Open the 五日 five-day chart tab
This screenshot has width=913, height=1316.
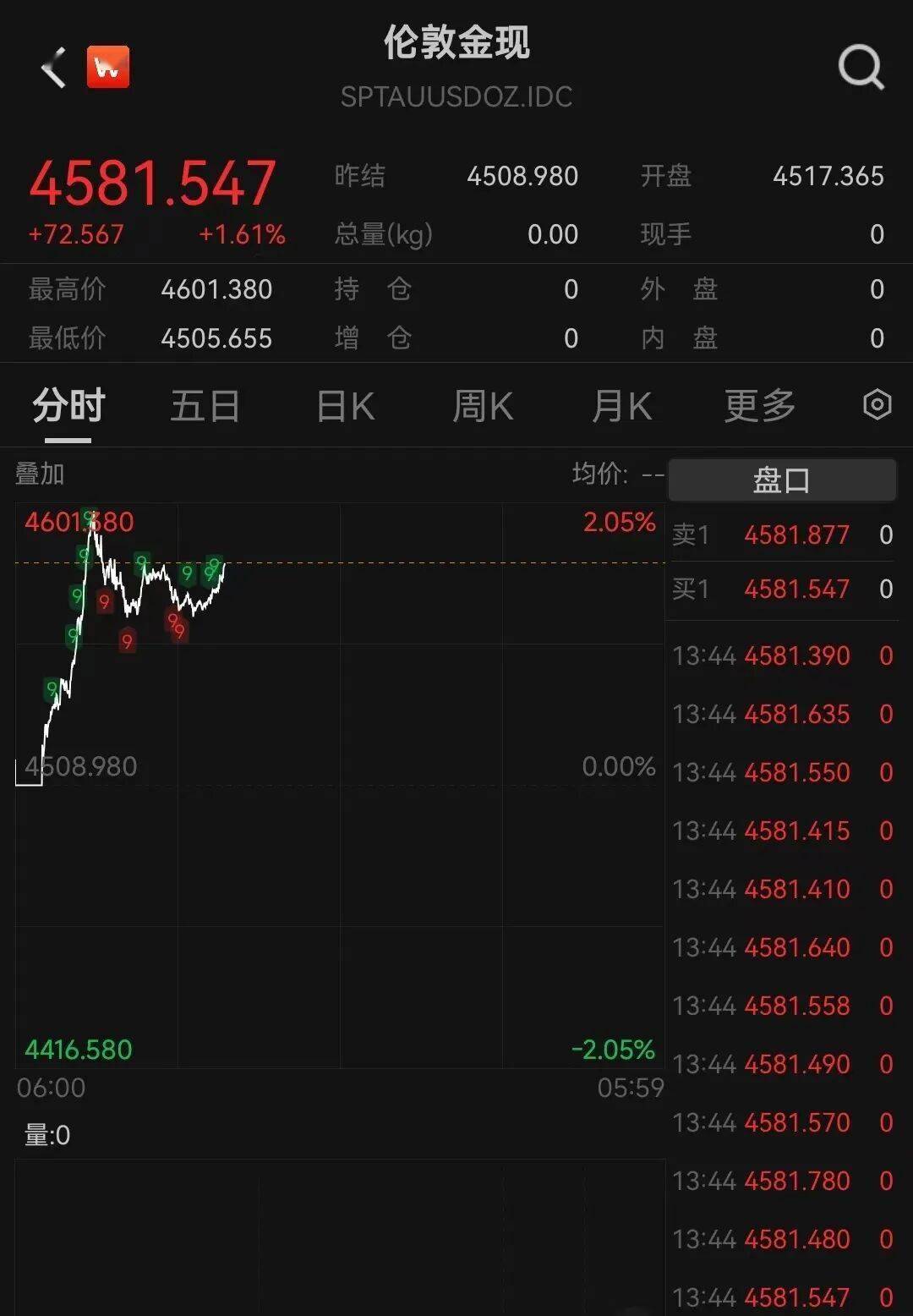[205, 404]
